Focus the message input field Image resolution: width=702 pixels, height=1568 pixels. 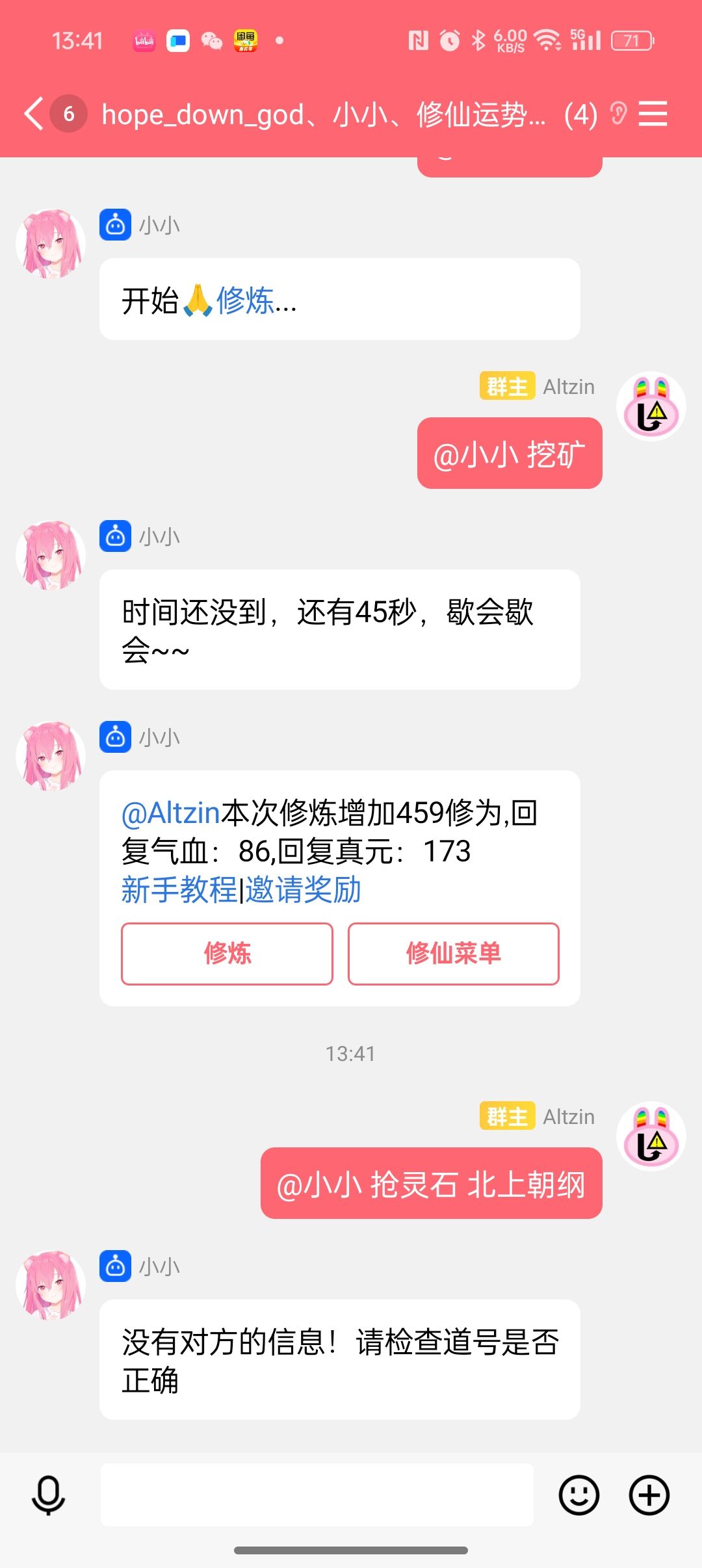coord(317,1495)
